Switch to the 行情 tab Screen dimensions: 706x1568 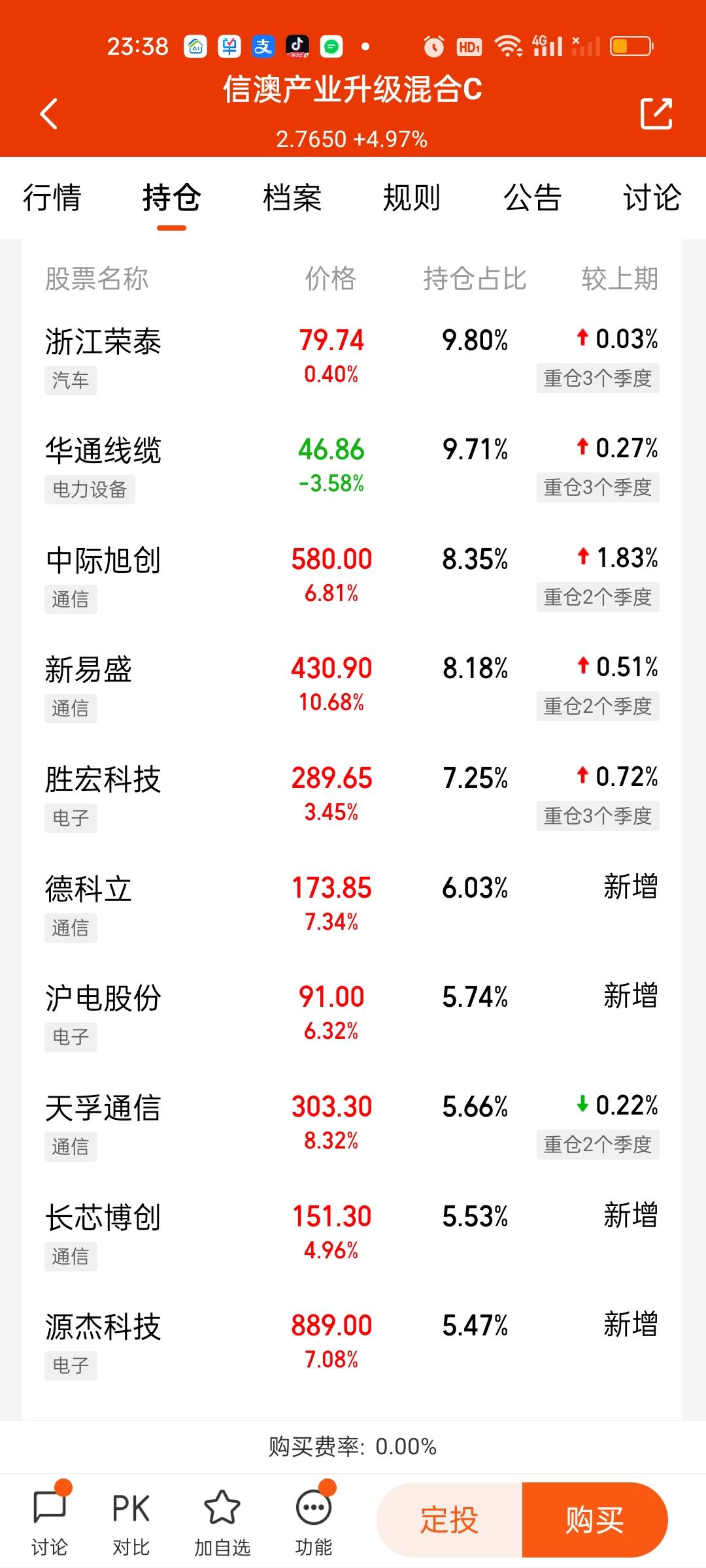(x=52, y=198)
